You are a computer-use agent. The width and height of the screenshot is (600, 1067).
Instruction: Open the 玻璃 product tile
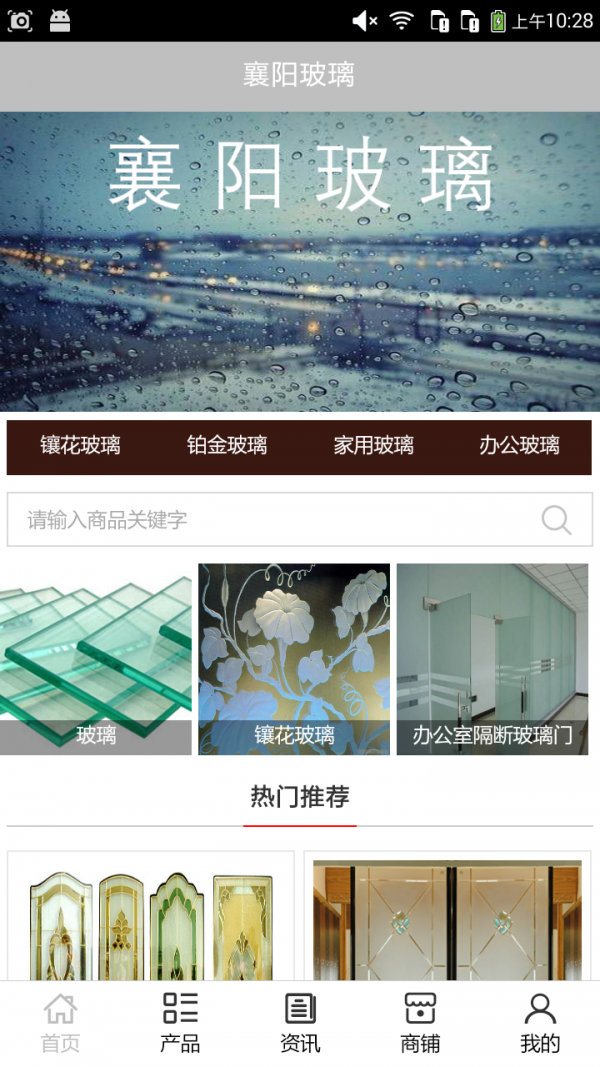pyautogui.click(x=96, y=659)
